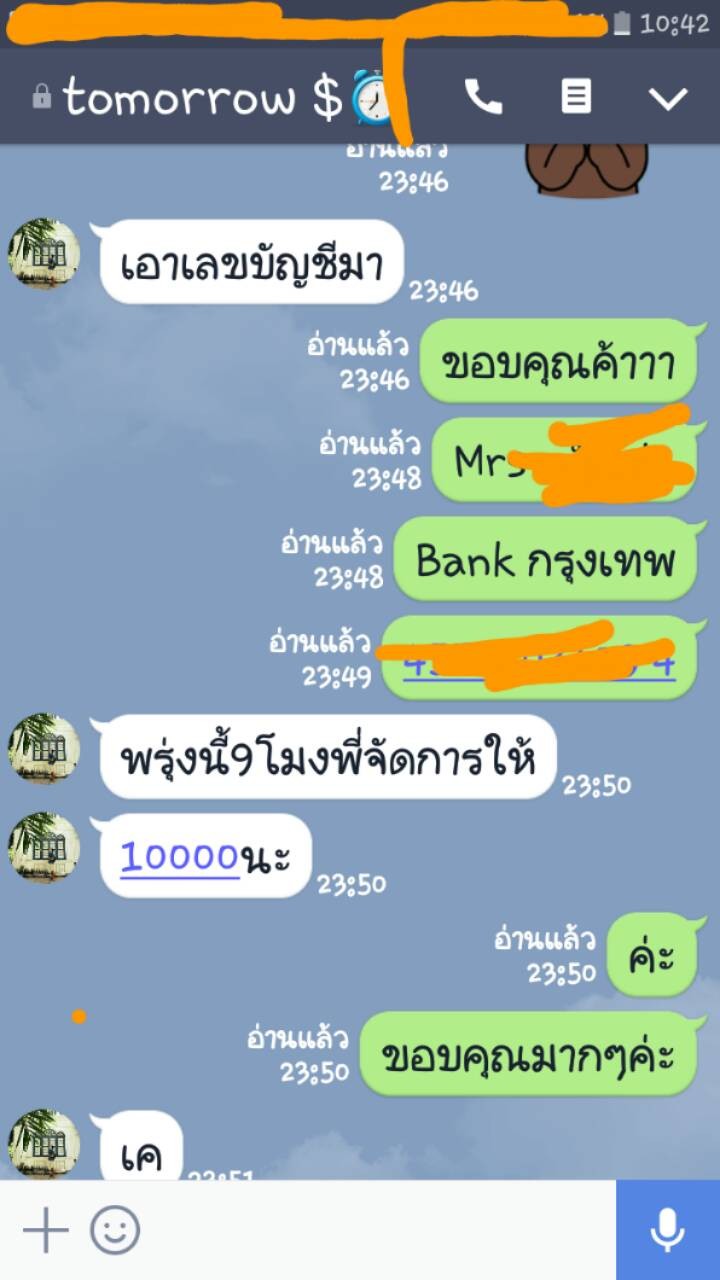Expand the chat menu chevron
The image size is (720, 1280).
668,98
